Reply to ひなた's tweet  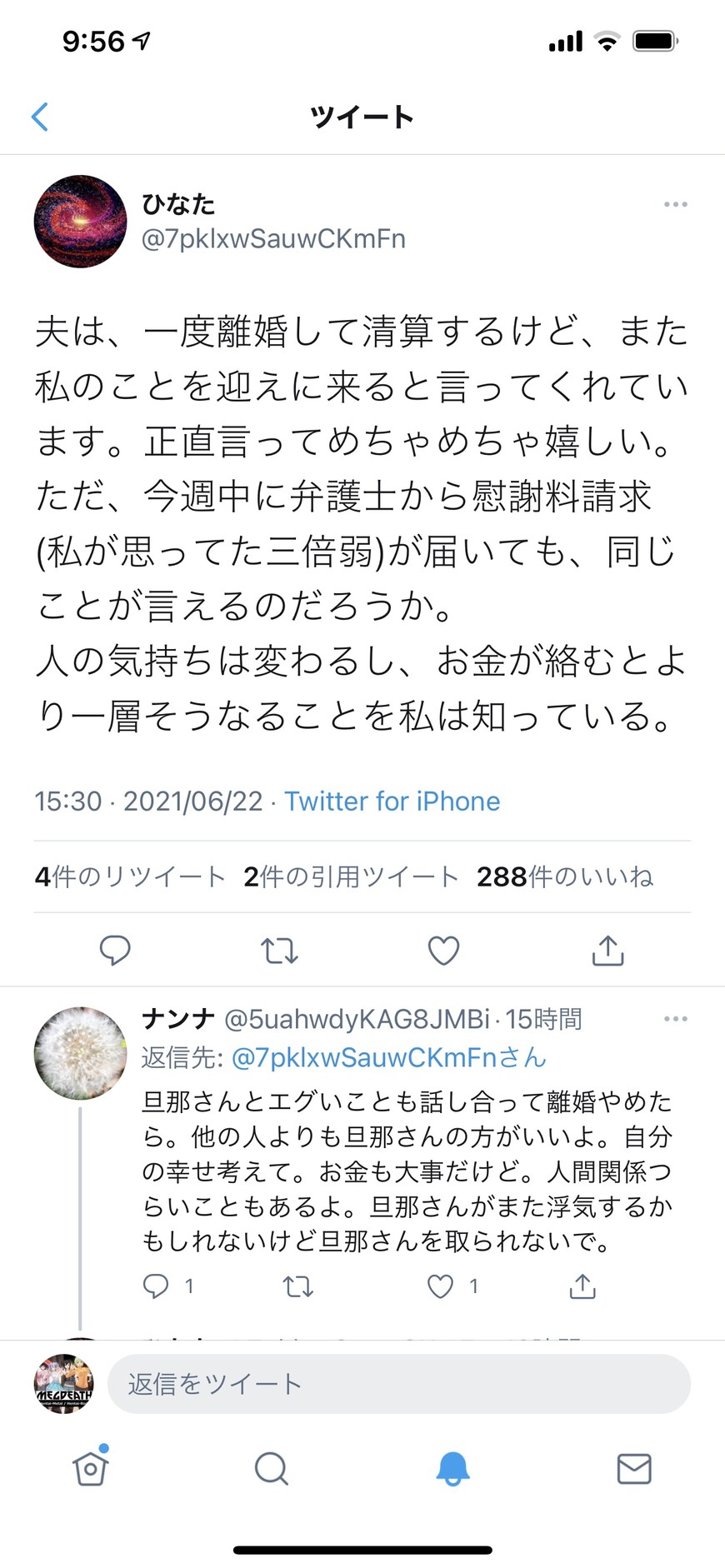point(115,950)
